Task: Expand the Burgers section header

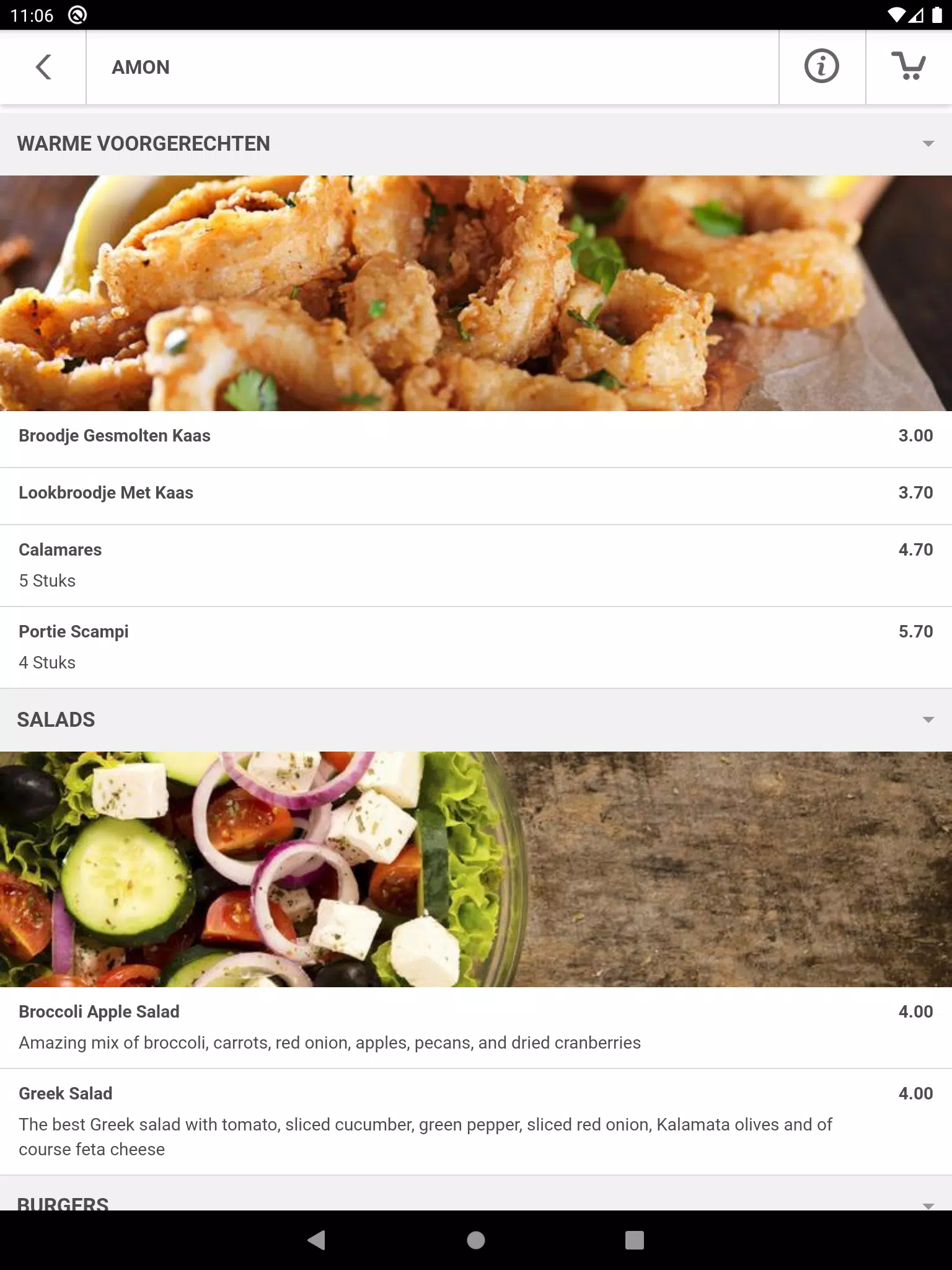Action: tap(476, 1195)
